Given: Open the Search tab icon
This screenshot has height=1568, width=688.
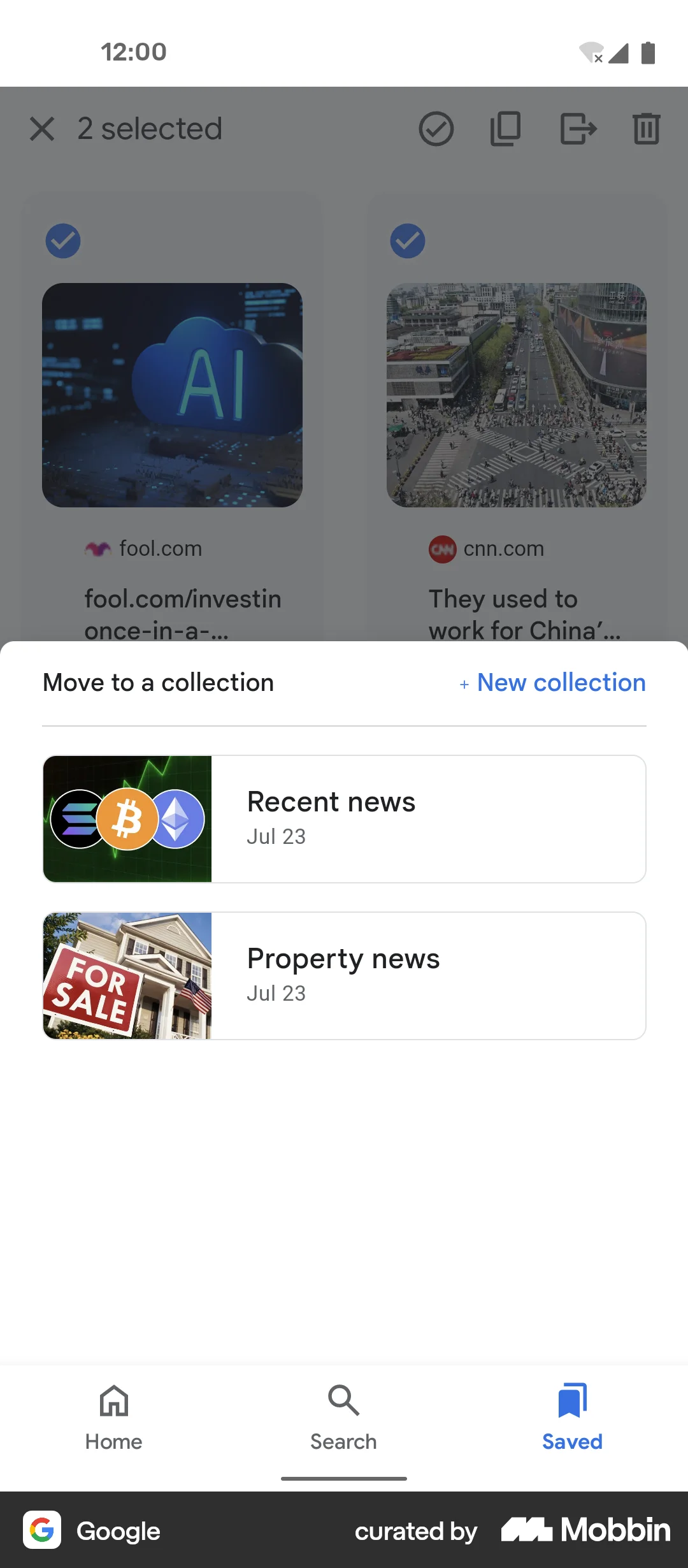Looking at the screenshot, I should point(343,1401).
